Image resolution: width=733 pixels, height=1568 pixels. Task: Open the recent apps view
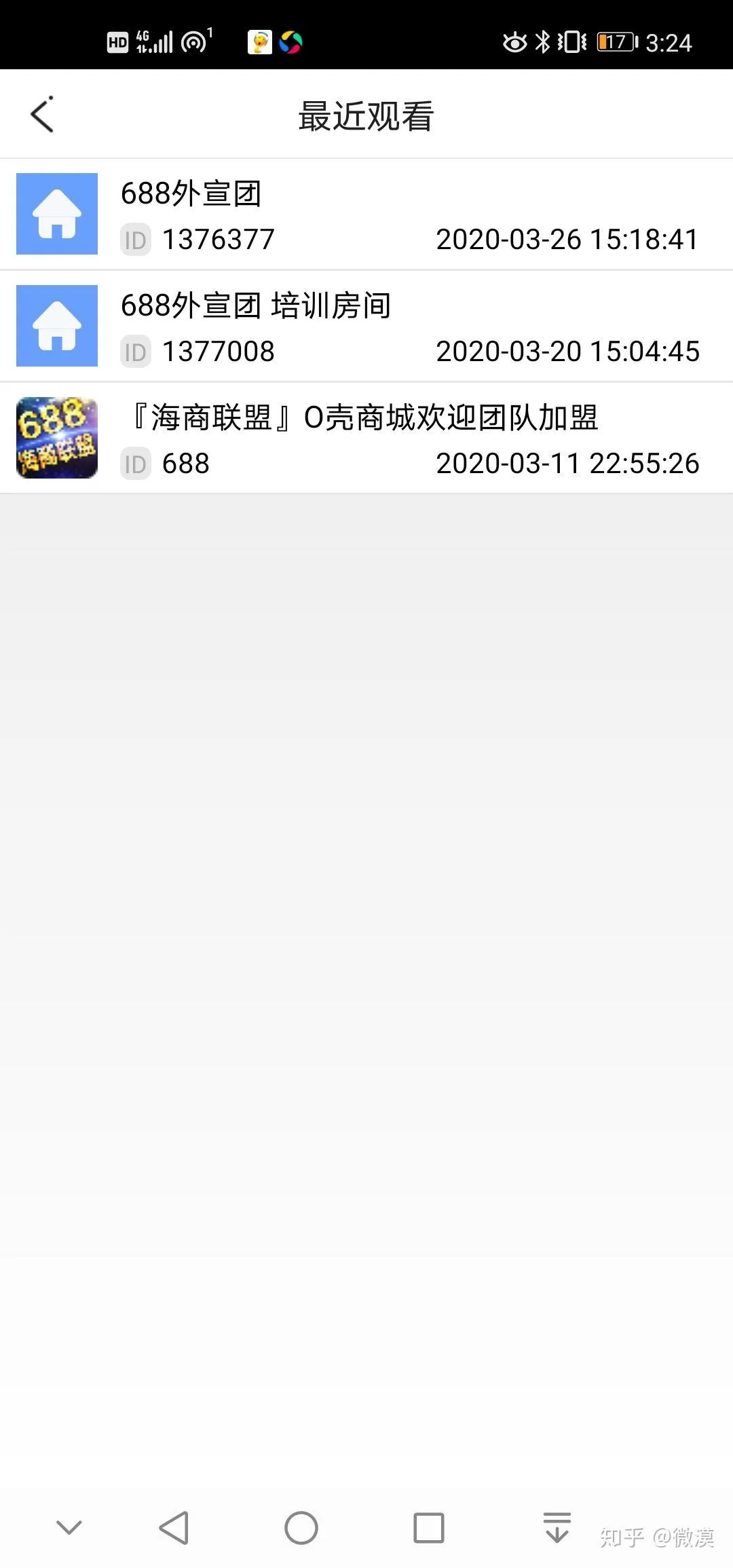[428, 1528]
